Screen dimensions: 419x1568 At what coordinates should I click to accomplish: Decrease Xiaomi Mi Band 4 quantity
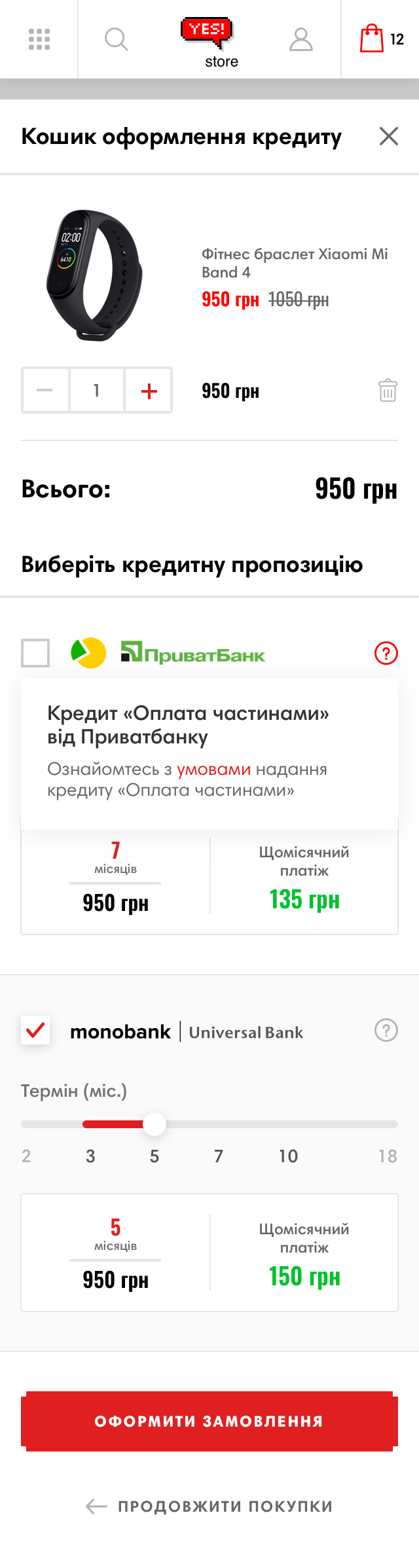pyautogui.click(x=45, y=391)
